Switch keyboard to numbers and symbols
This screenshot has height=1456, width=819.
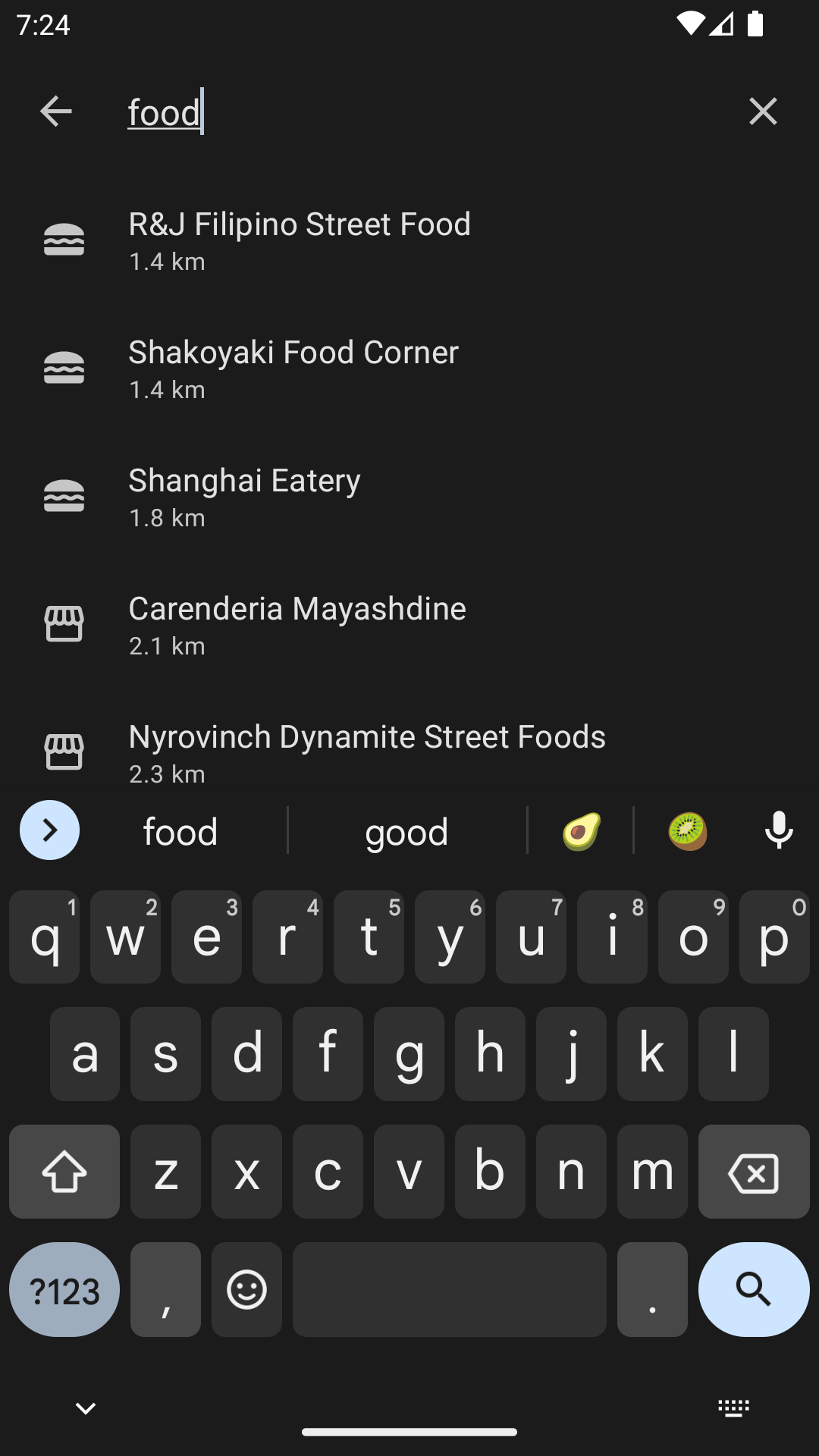64,1289
